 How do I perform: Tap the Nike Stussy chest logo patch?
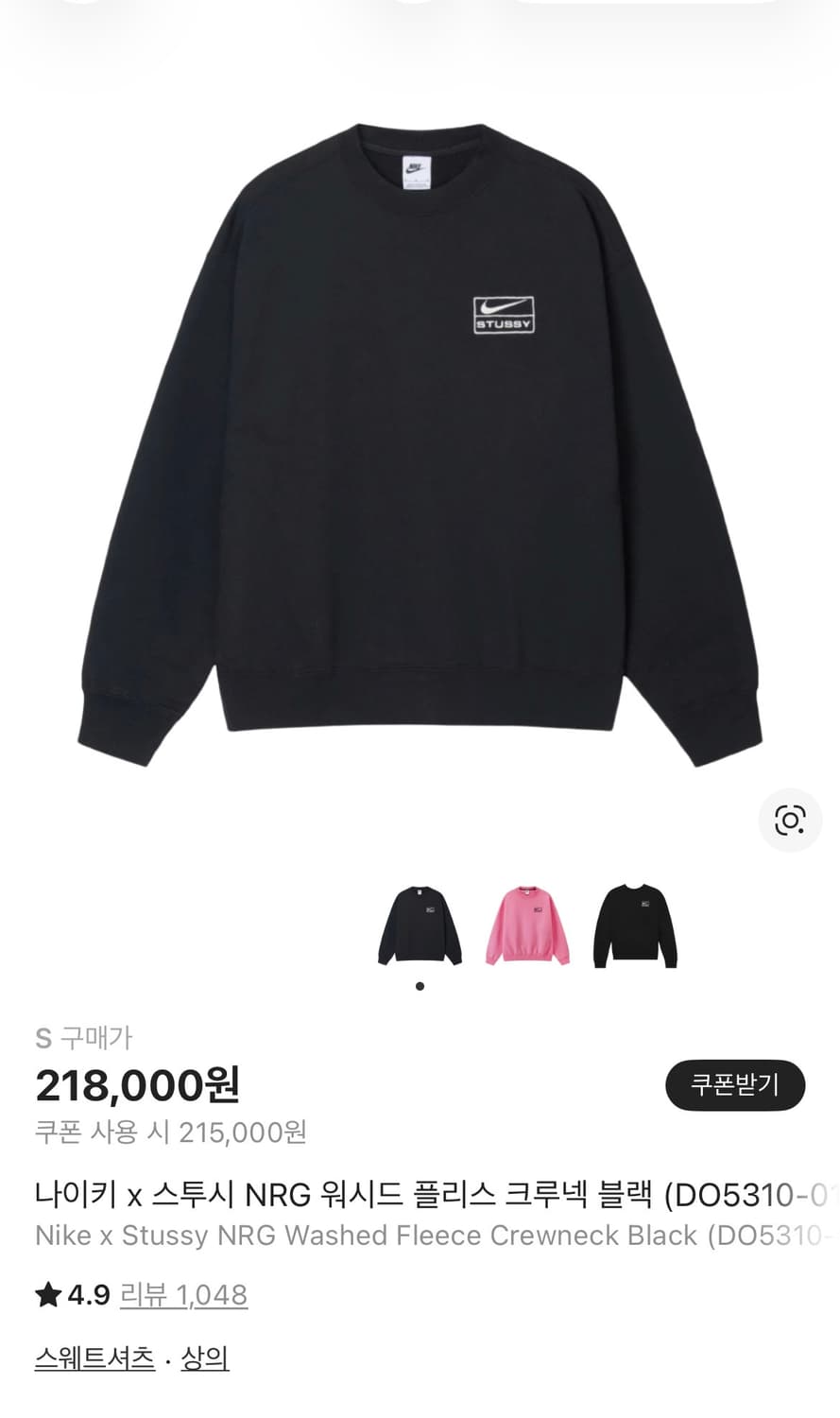coord(505,314)
